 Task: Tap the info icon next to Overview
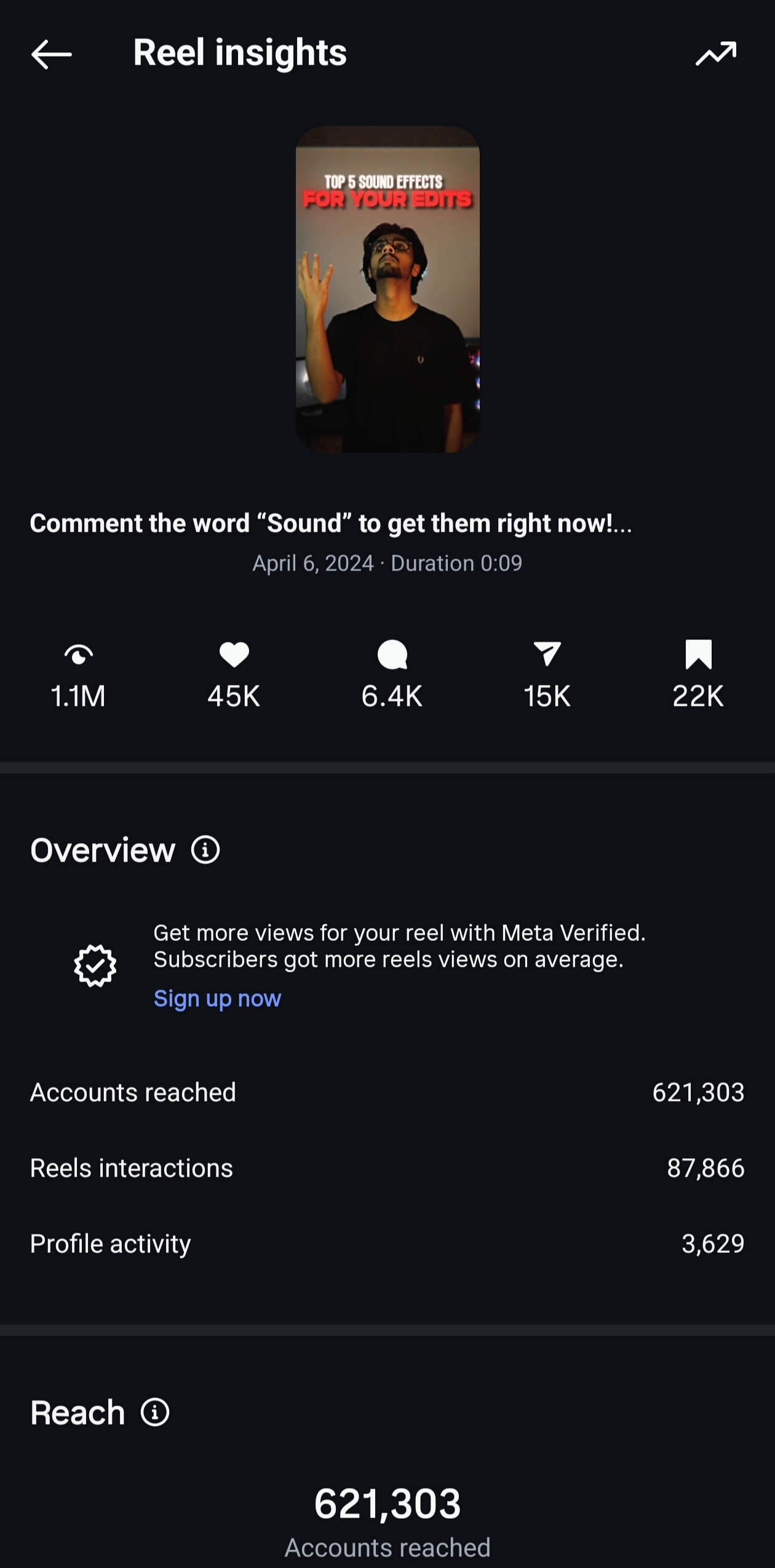[205, 850]
